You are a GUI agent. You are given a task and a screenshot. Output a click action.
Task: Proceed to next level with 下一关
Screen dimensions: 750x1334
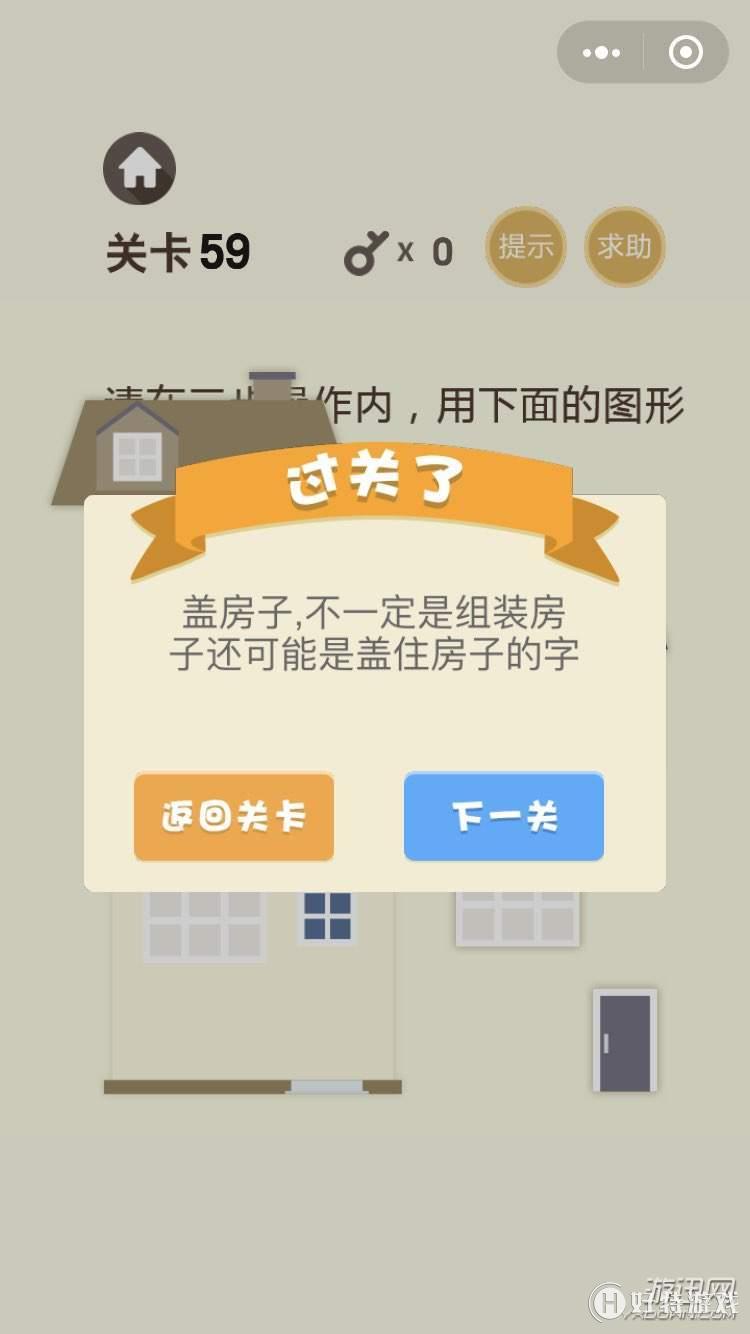click(x=504, y=817)
